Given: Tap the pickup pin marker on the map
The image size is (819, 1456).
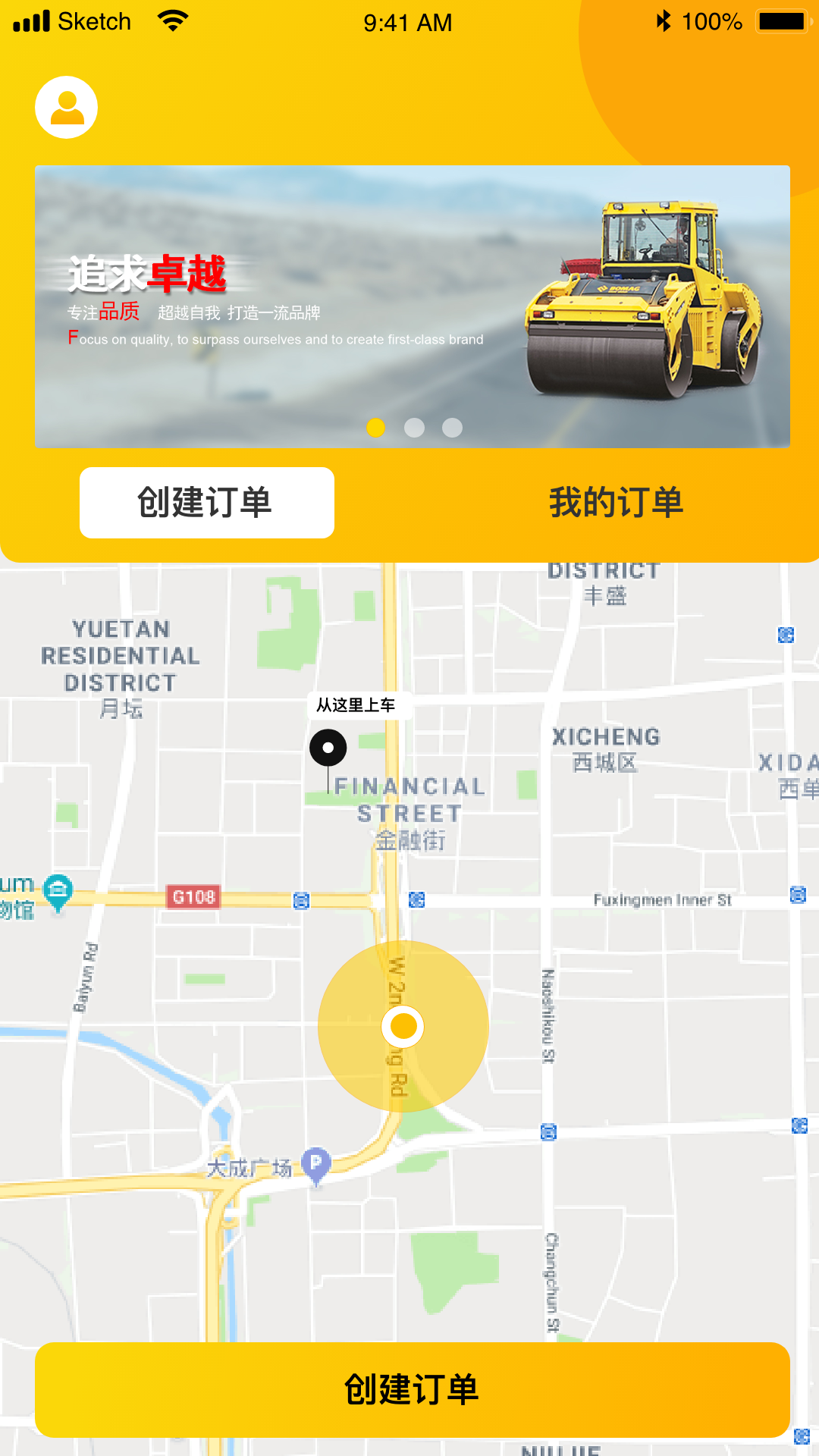Looking at the screenshot, I should click(328, 747).
